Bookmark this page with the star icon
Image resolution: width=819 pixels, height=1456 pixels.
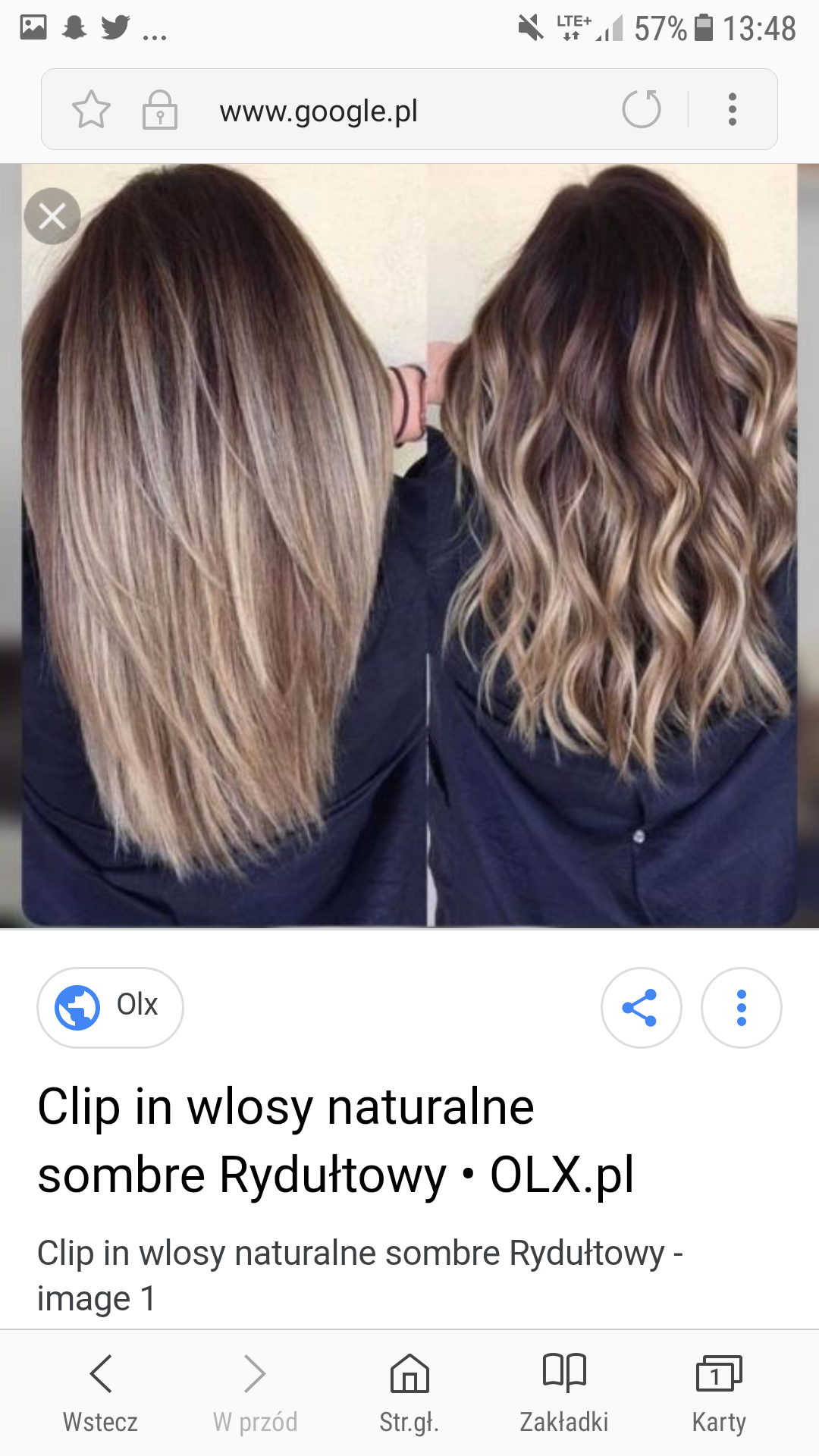point(91,110)
